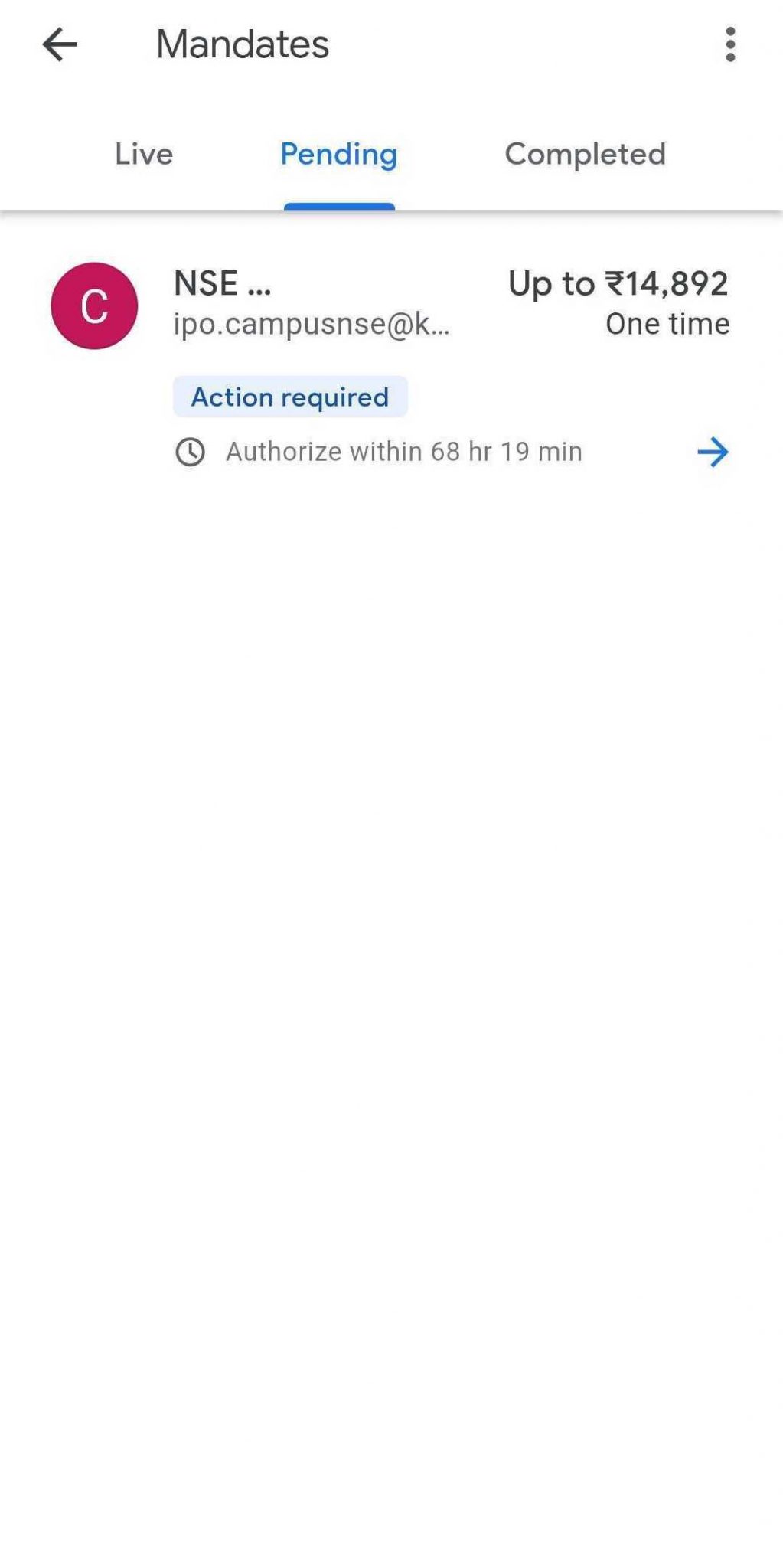Tap the 'Action required' chip
This screenshot has height=1568, width=783.
coord(291,397)
